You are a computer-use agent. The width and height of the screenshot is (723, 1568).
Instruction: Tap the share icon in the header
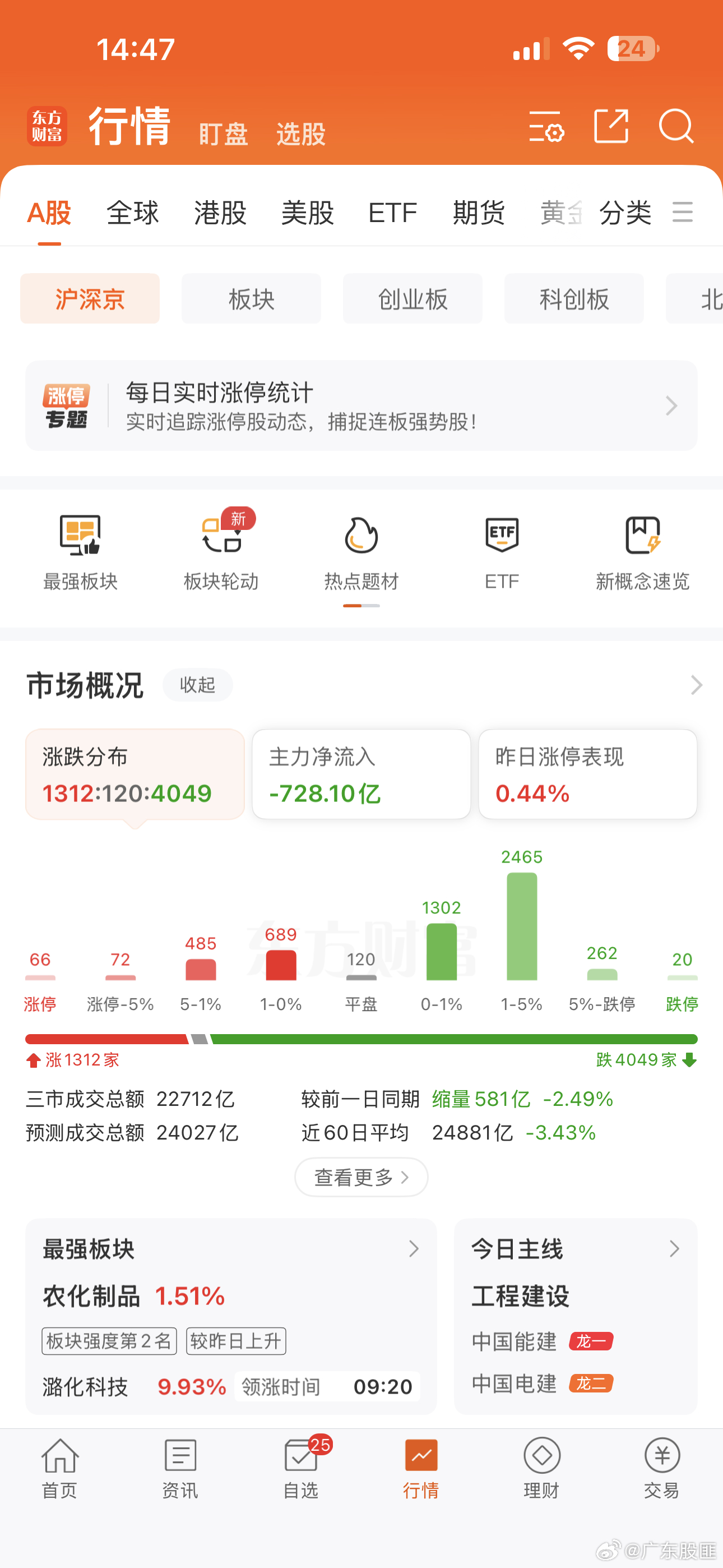[x=611, y=128]
